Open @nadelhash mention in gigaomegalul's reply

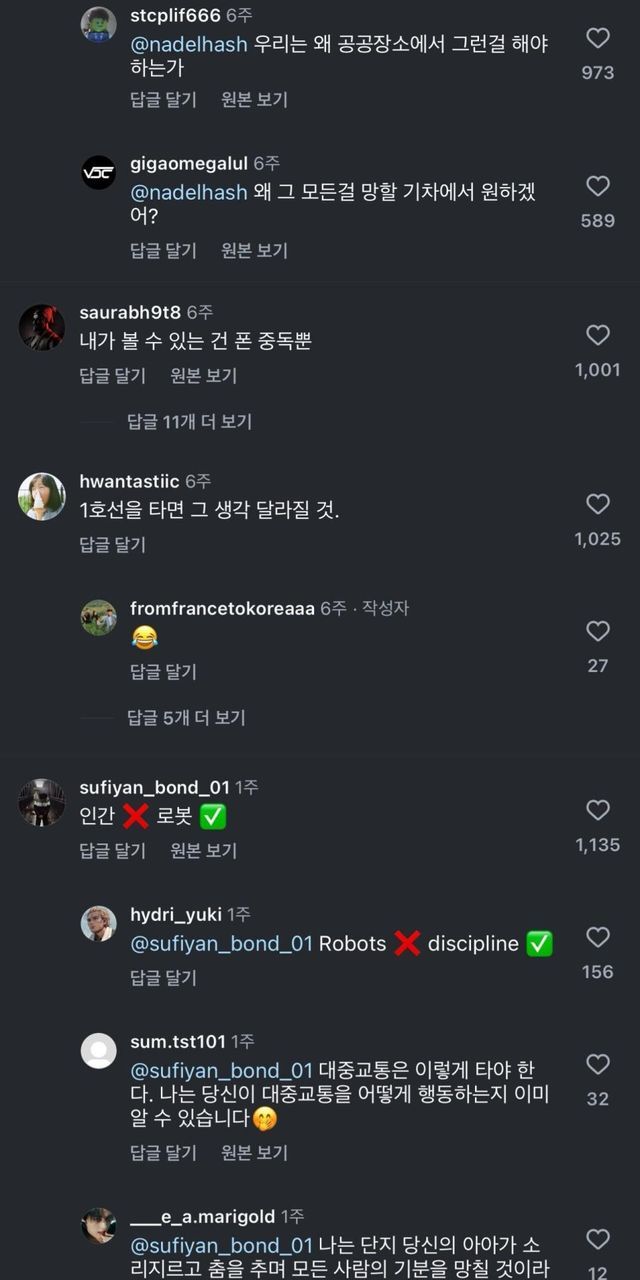click(x=188, y=192)
